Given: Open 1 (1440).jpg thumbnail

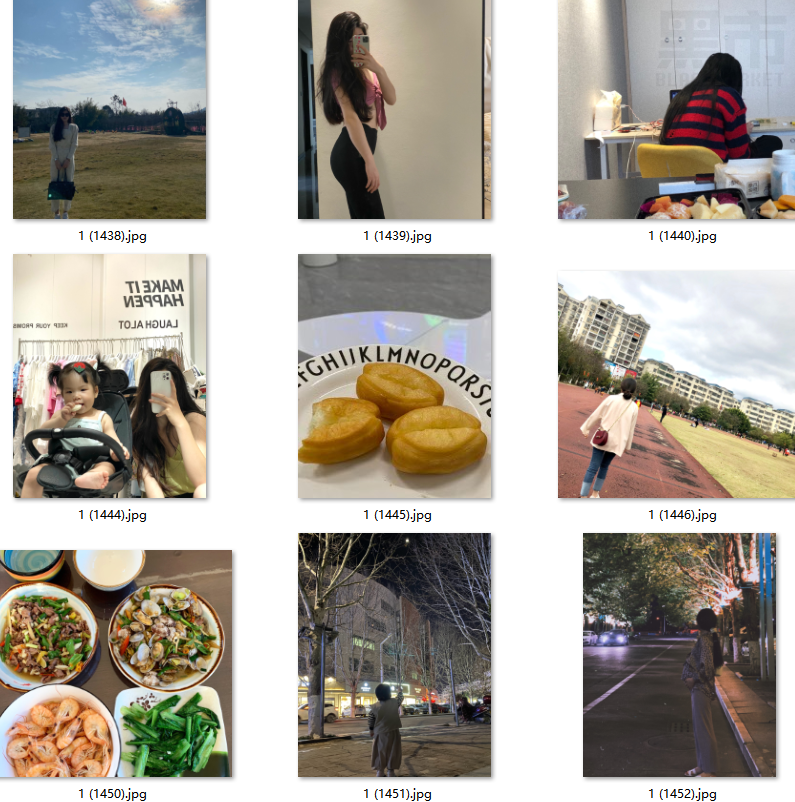Looking at the screenshot, I should pyautogui.click(x=676, y=110).
